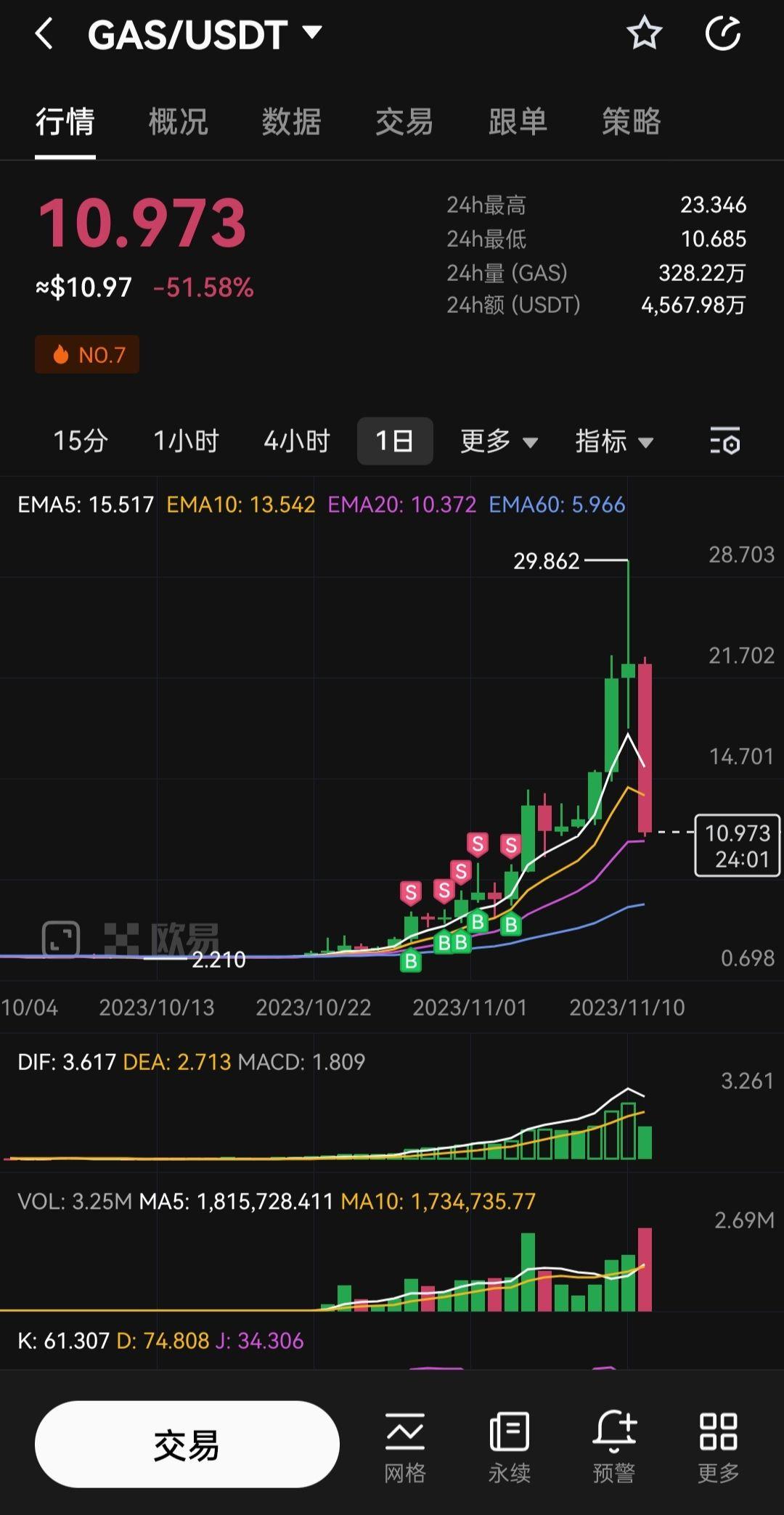Add GAS/USDT to favorites via the star icon

pyautogui.click(x=644, y=34)
